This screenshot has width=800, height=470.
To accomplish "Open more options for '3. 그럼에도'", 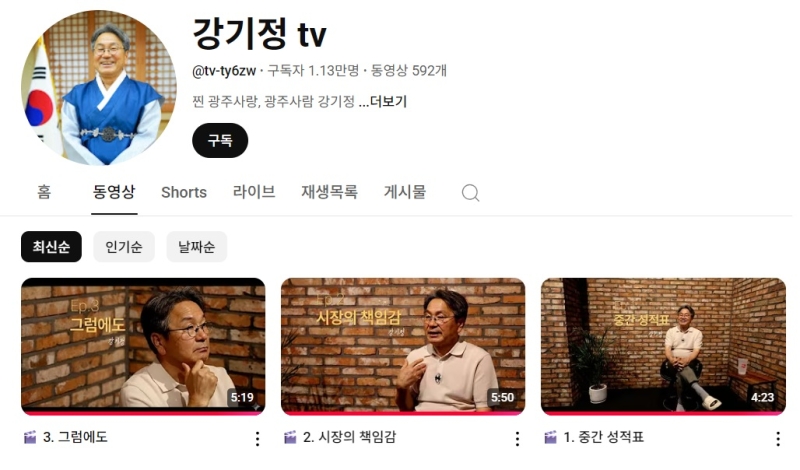I will (x=257, y=438).
